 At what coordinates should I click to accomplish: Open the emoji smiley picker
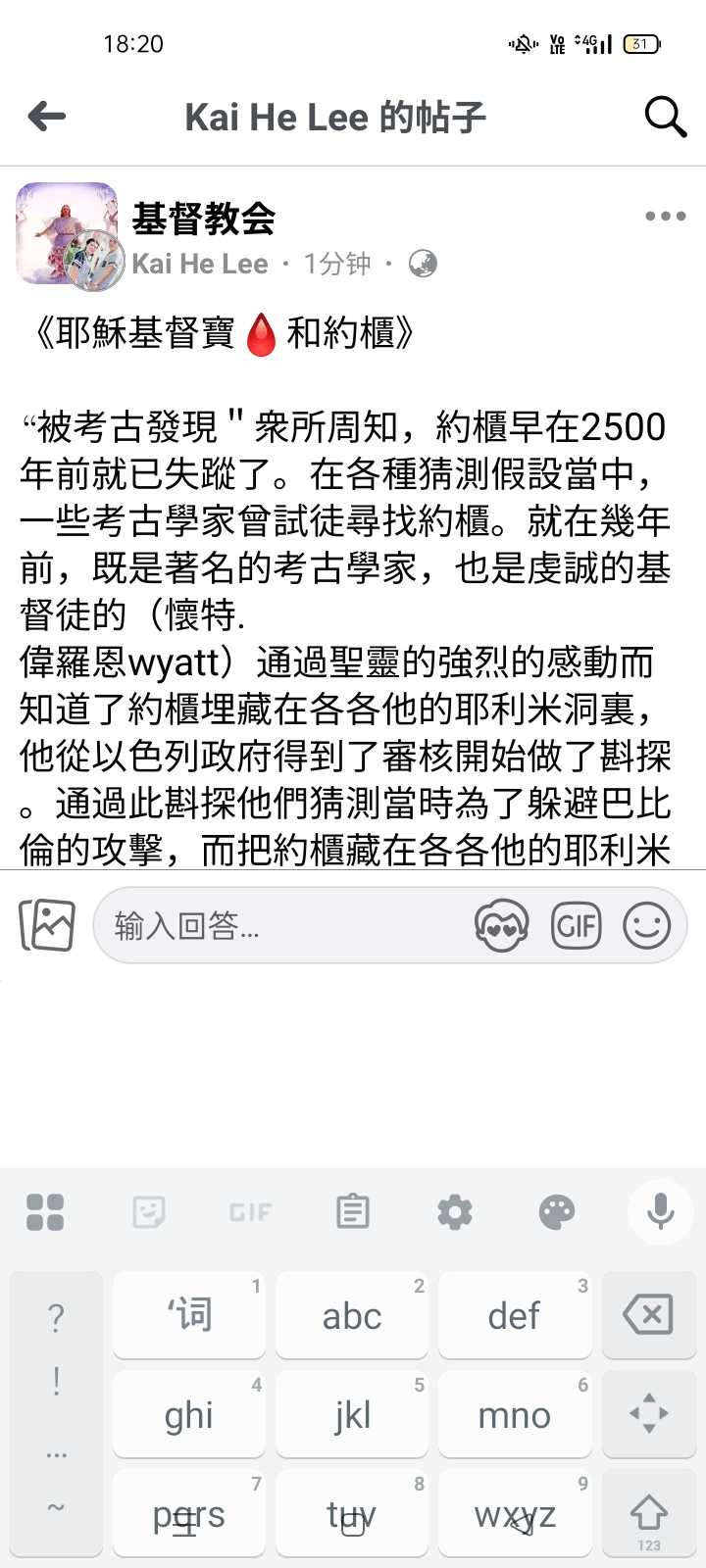tap(647, 925)
